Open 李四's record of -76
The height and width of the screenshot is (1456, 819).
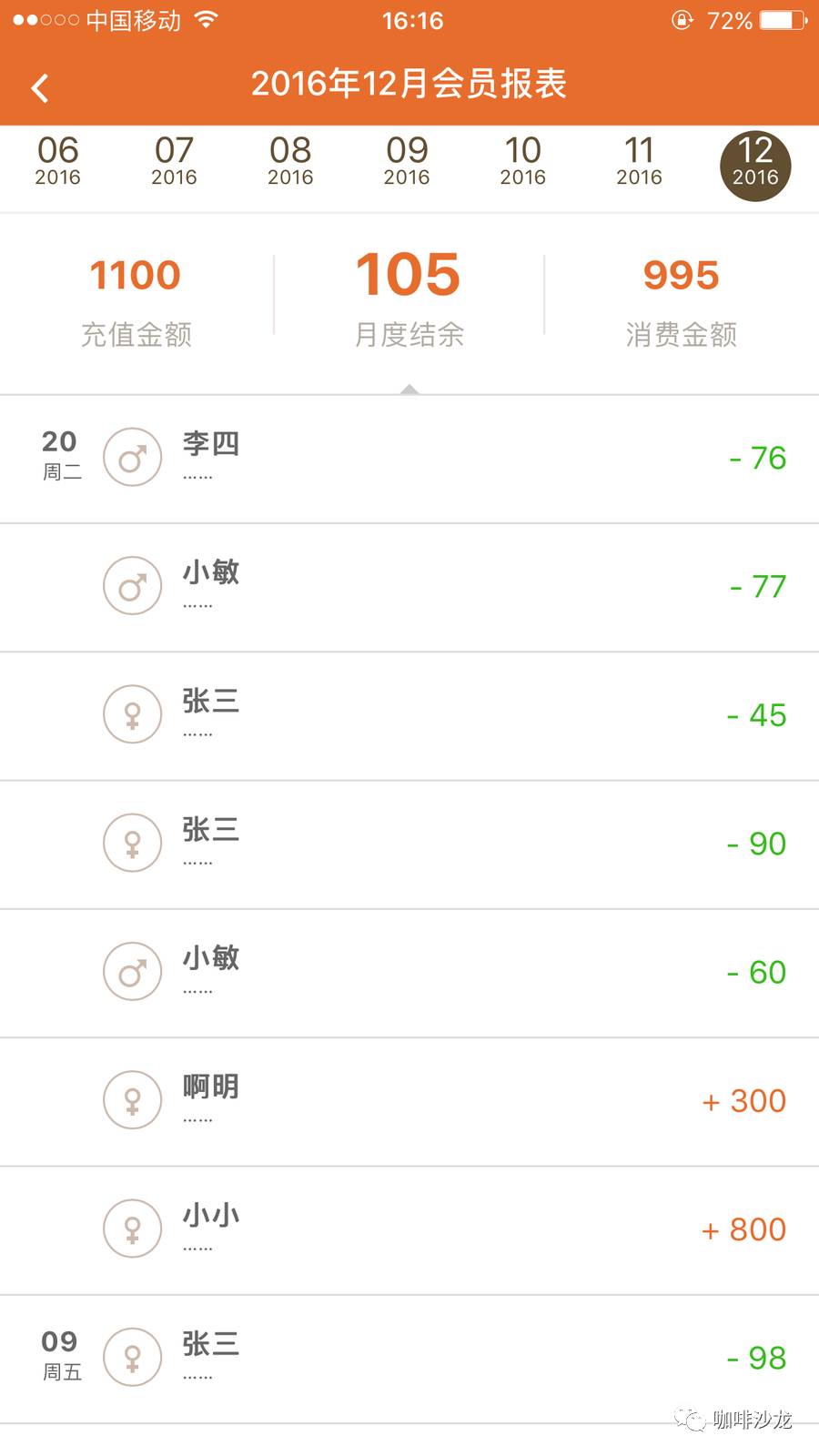(409, 459)
